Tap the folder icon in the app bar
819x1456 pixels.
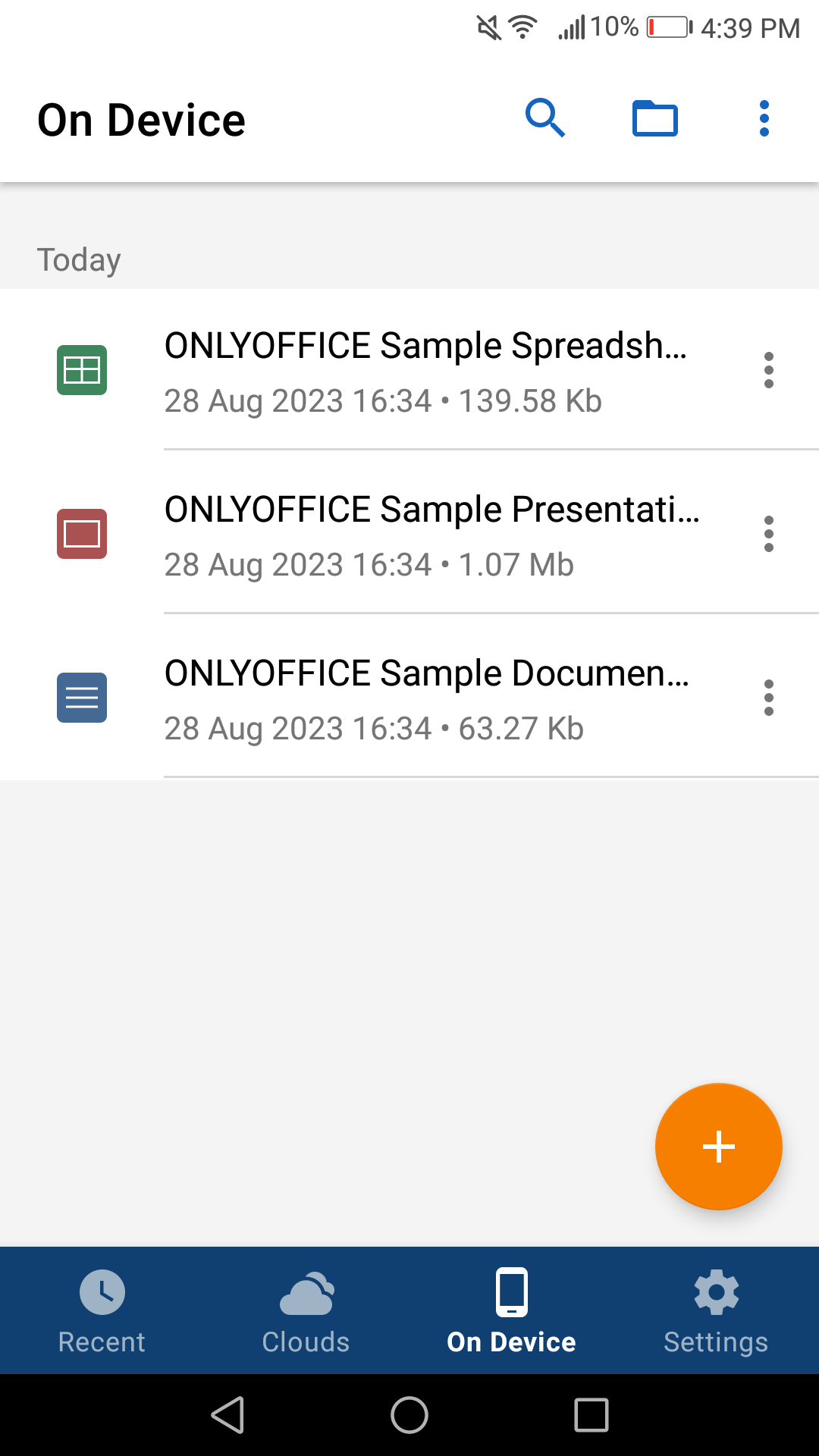pos(655,118)
